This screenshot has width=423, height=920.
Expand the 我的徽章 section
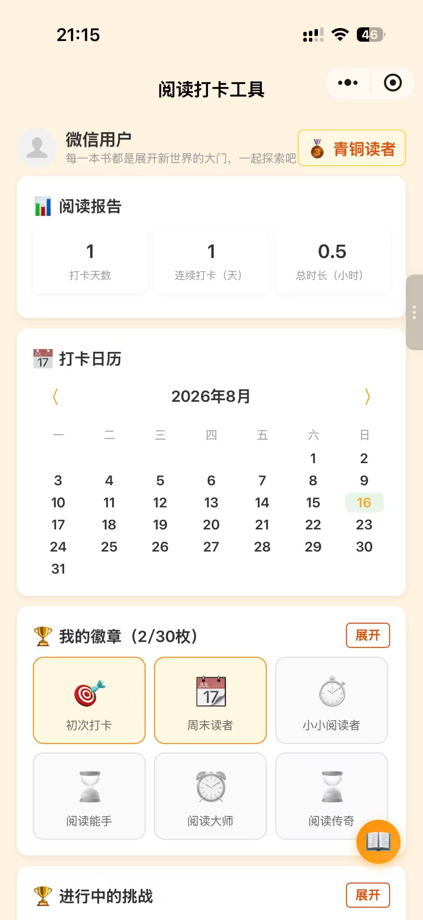click(368, 635)
